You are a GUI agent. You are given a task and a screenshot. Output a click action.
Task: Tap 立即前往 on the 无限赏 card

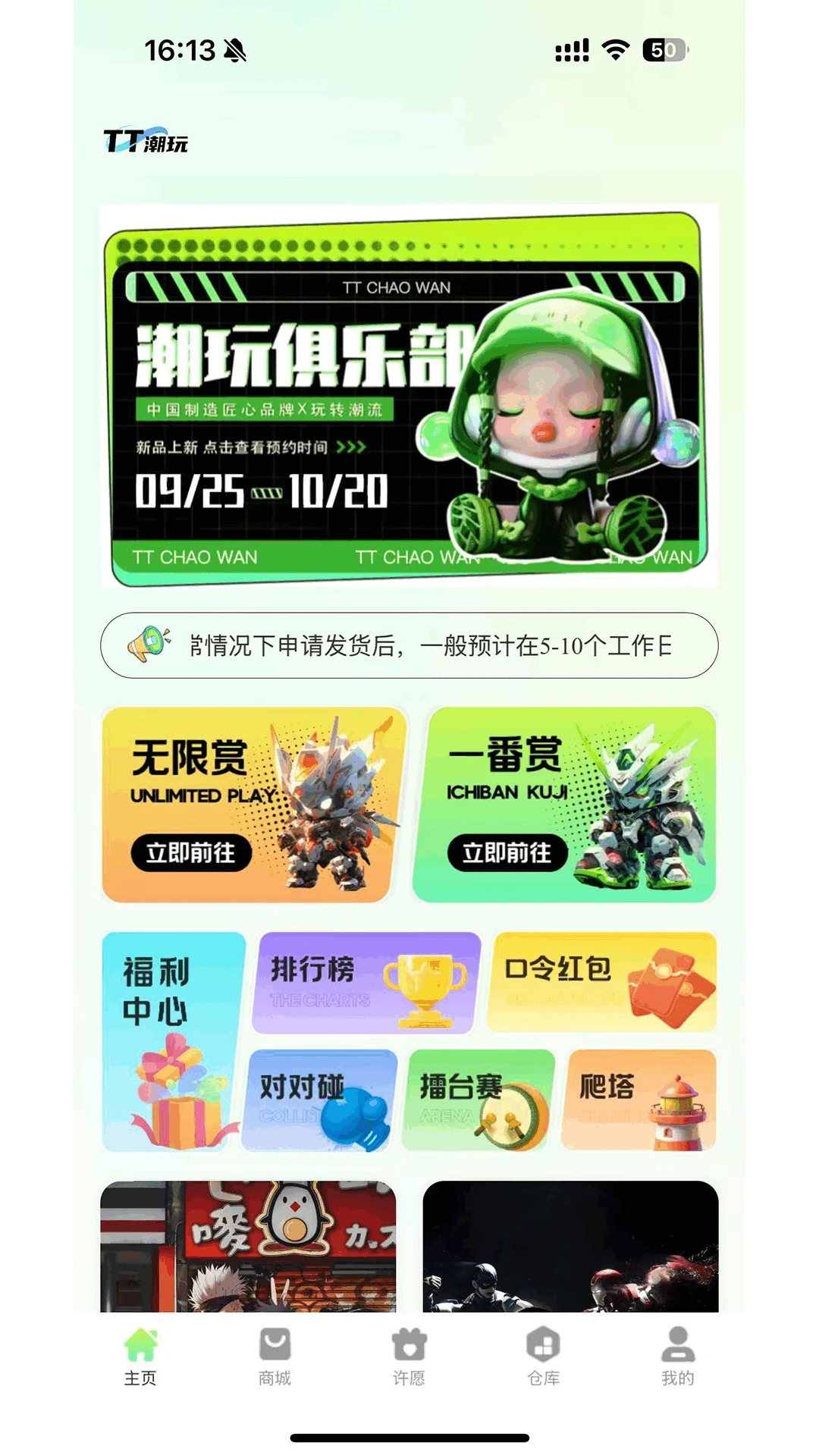point(190,852)
